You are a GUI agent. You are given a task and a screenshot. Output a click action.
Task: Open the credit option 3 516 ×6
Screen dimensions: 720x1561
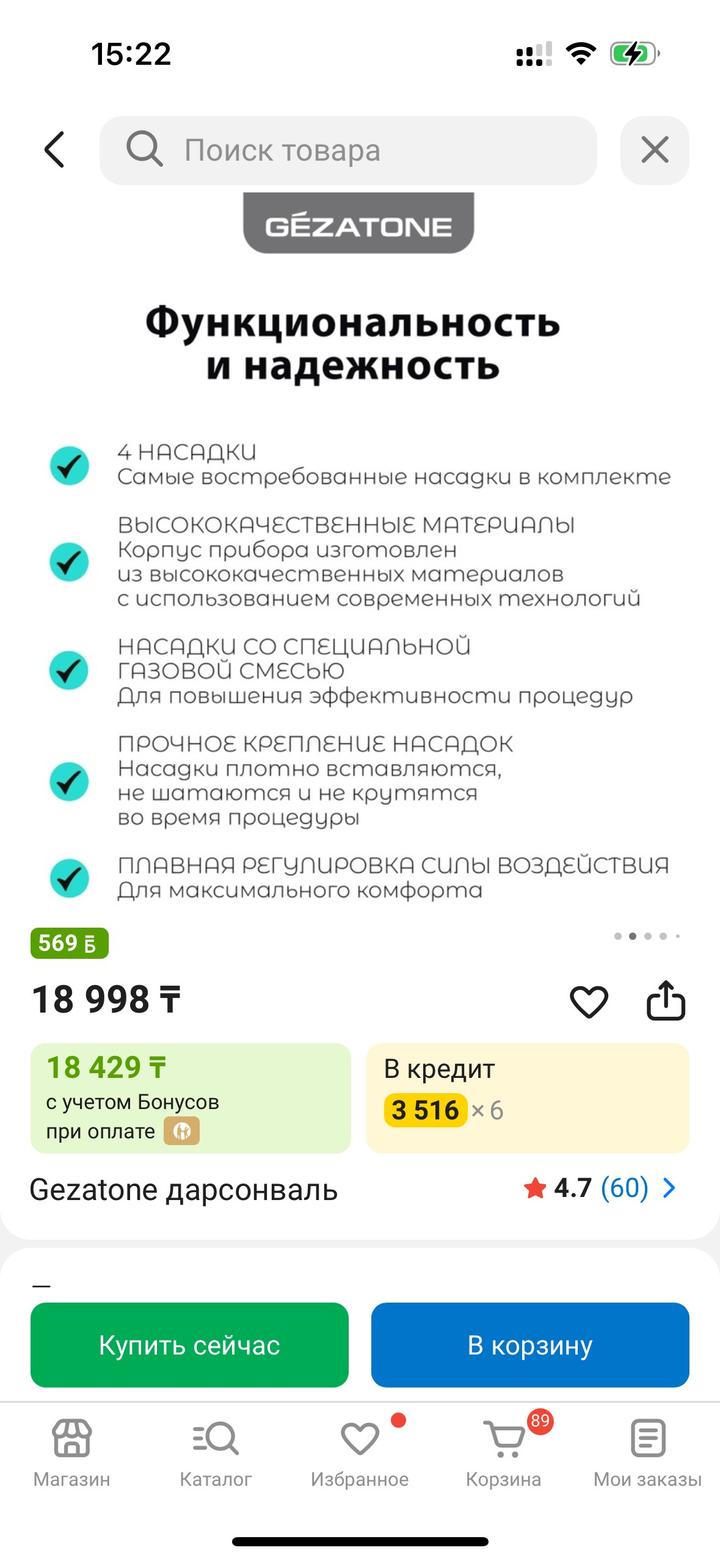(x=527, y=1097)
